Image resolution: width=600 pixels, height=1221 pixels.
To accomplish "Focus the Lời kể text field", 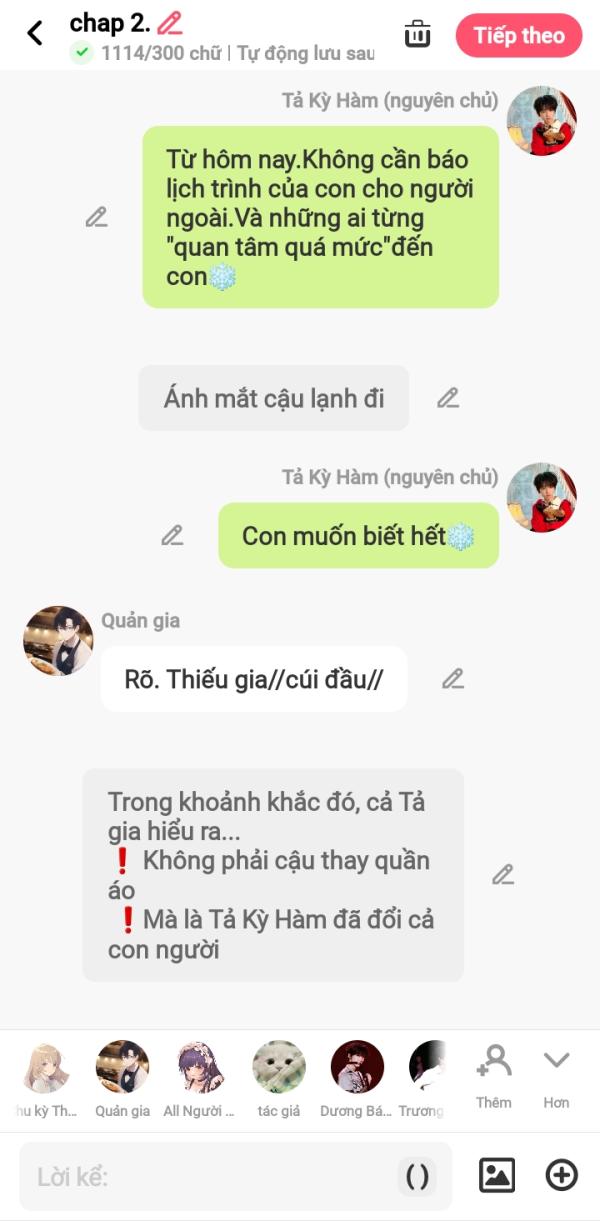I will pos(210,1177).
